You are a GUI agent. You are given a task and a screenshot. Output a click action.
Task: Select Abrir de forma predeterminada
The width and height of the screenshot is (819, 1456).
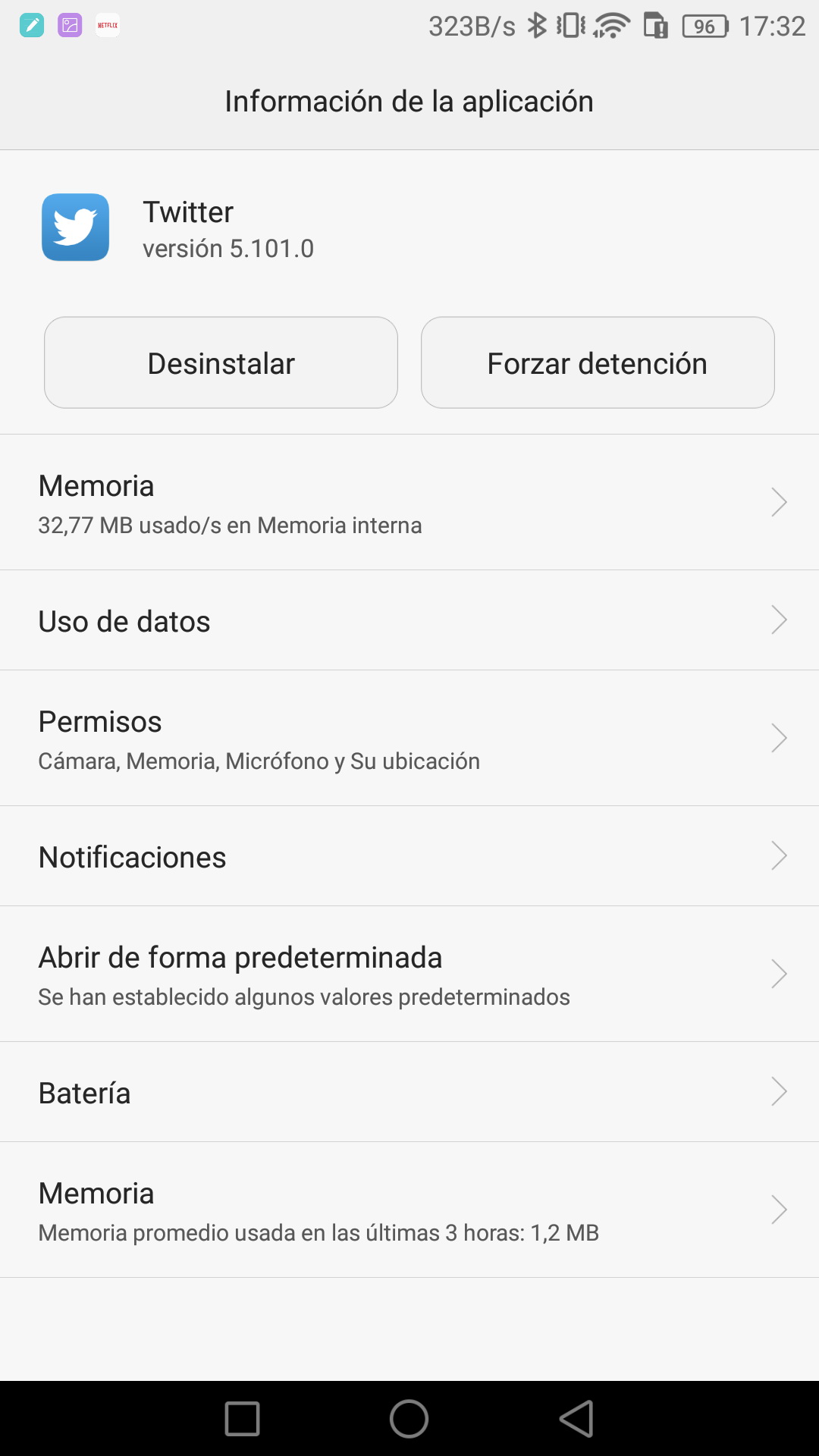(x=409, y=974)
